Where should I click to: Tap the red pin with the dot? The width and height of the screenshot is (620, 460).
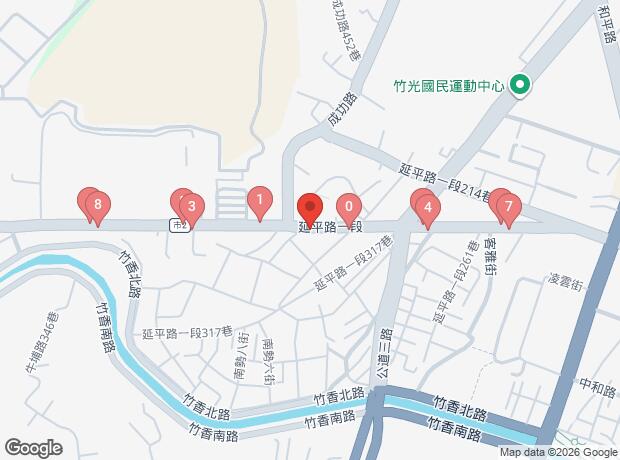[309, 209]
